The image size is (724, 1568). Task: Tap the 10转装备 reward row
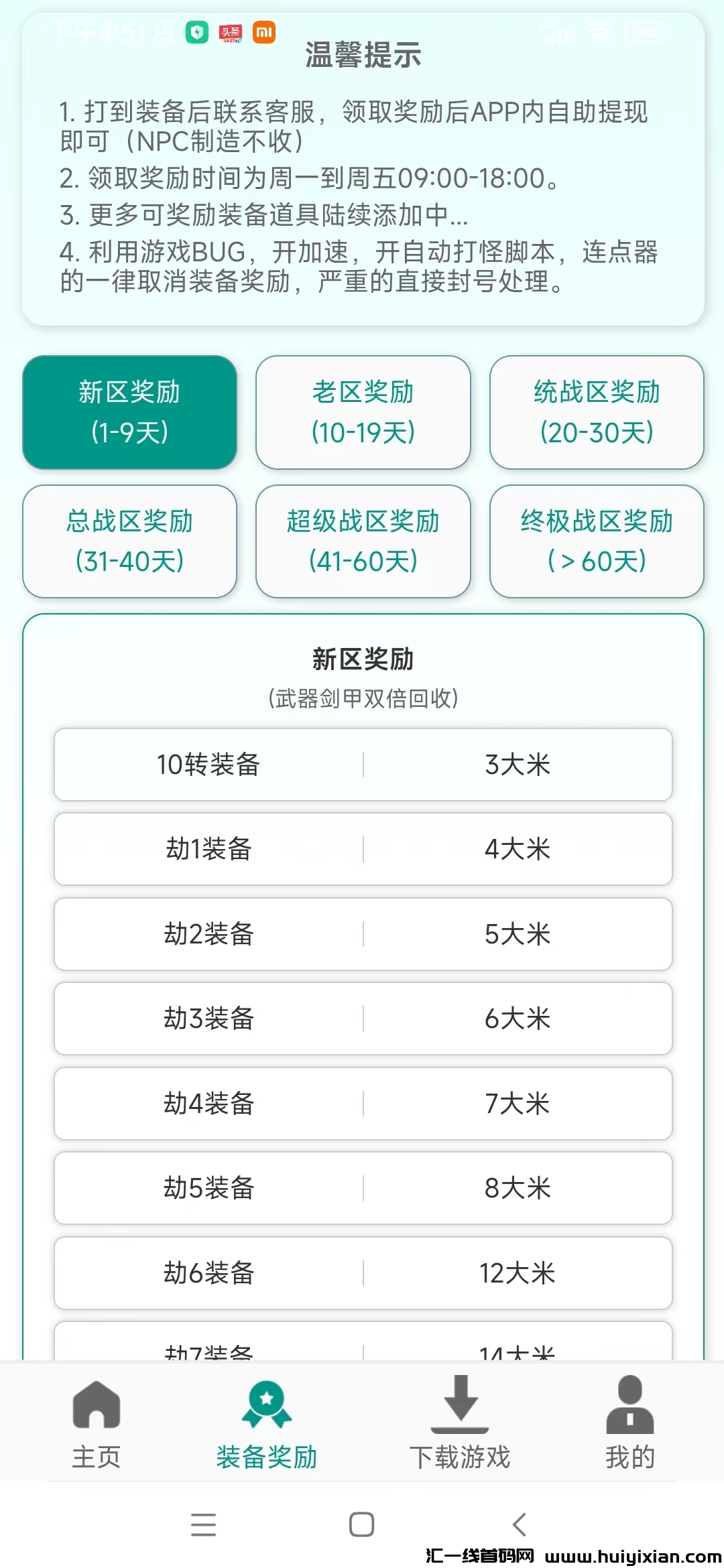tap(362, 765)
